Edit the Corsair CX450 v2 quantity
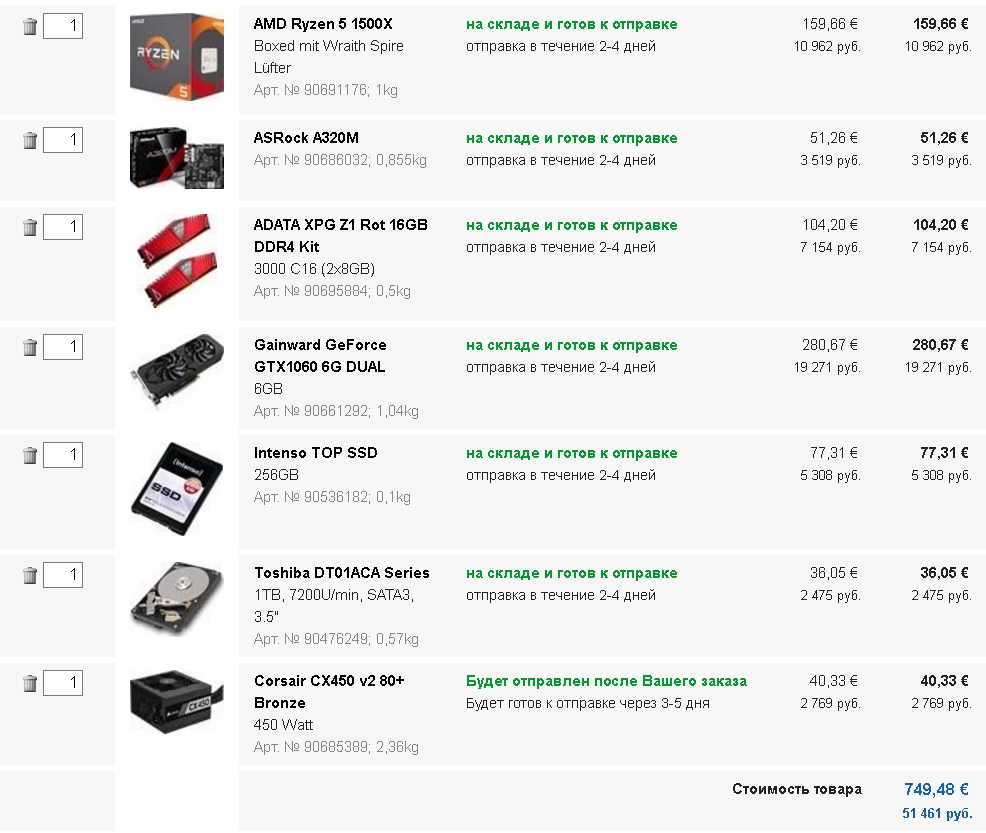Image resolution: width=986 pixels, height=833 pixels. [63, 683]
